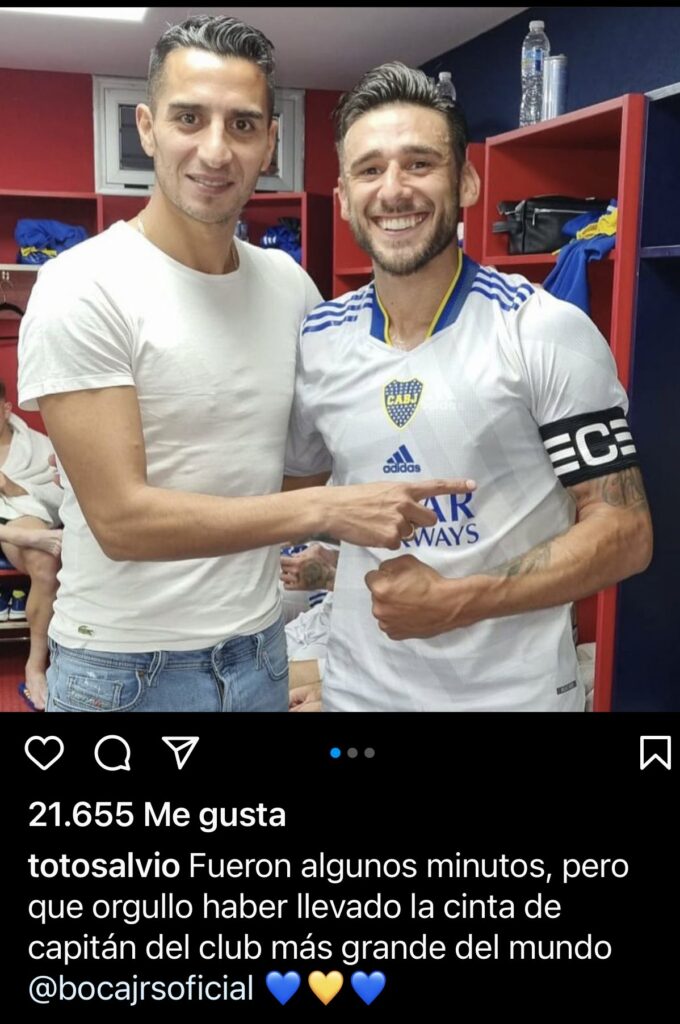Share the post via paper plane icon
Viewport: 680px width, 1024px height.
coord(181,752)
